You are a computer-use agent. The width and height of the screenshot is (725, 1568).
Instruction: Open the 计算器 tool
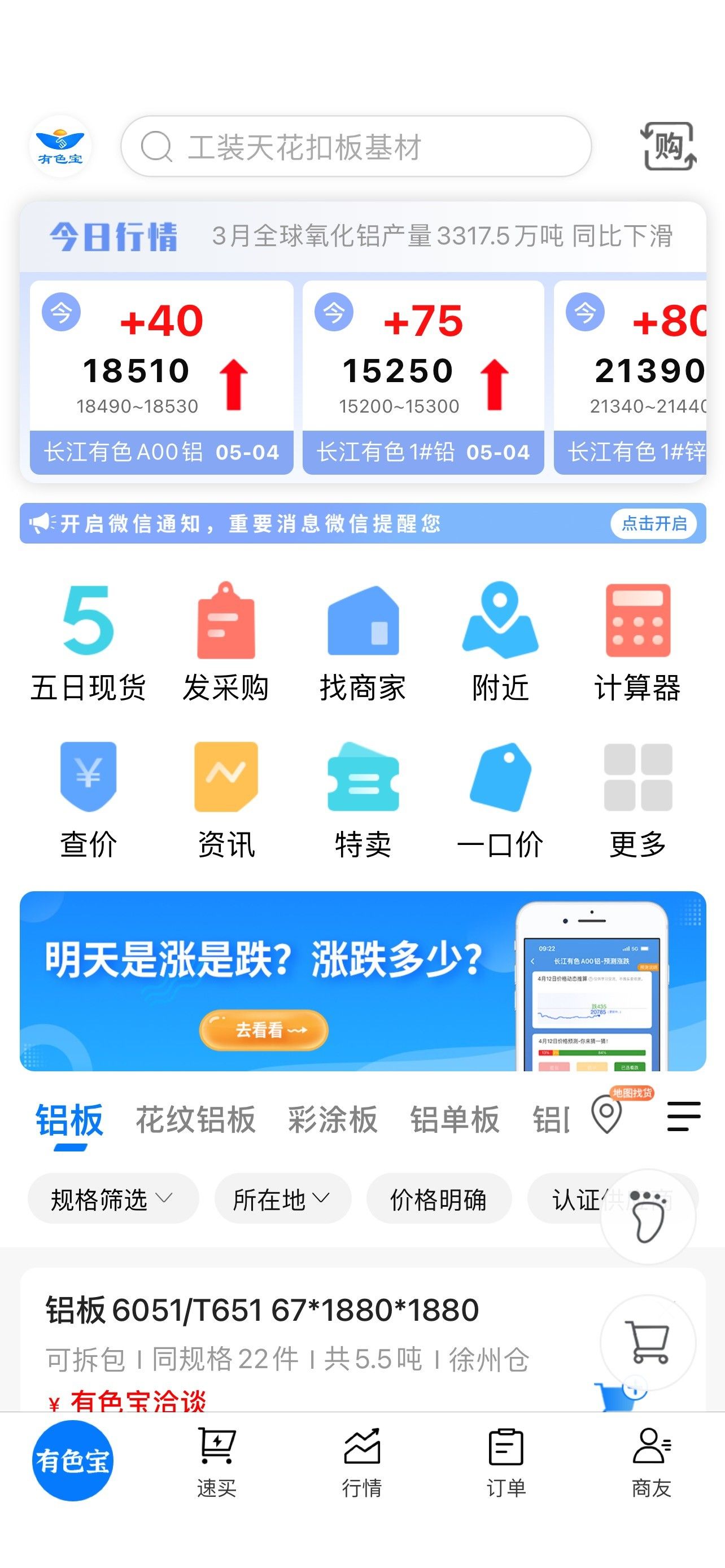(x=637, y=642)
